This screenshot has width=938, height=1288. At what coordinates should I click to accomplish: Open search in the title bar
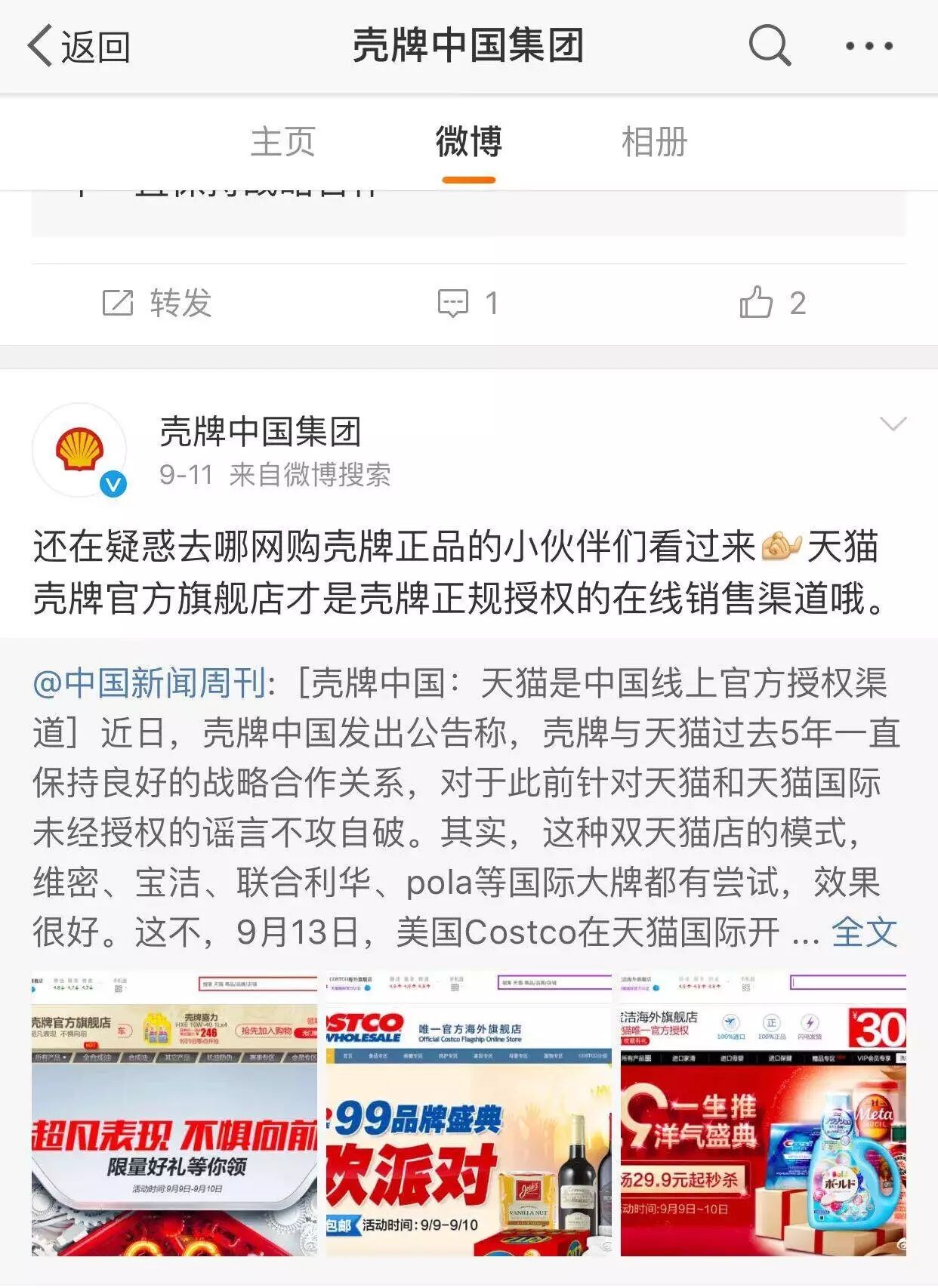click(770, 45)
